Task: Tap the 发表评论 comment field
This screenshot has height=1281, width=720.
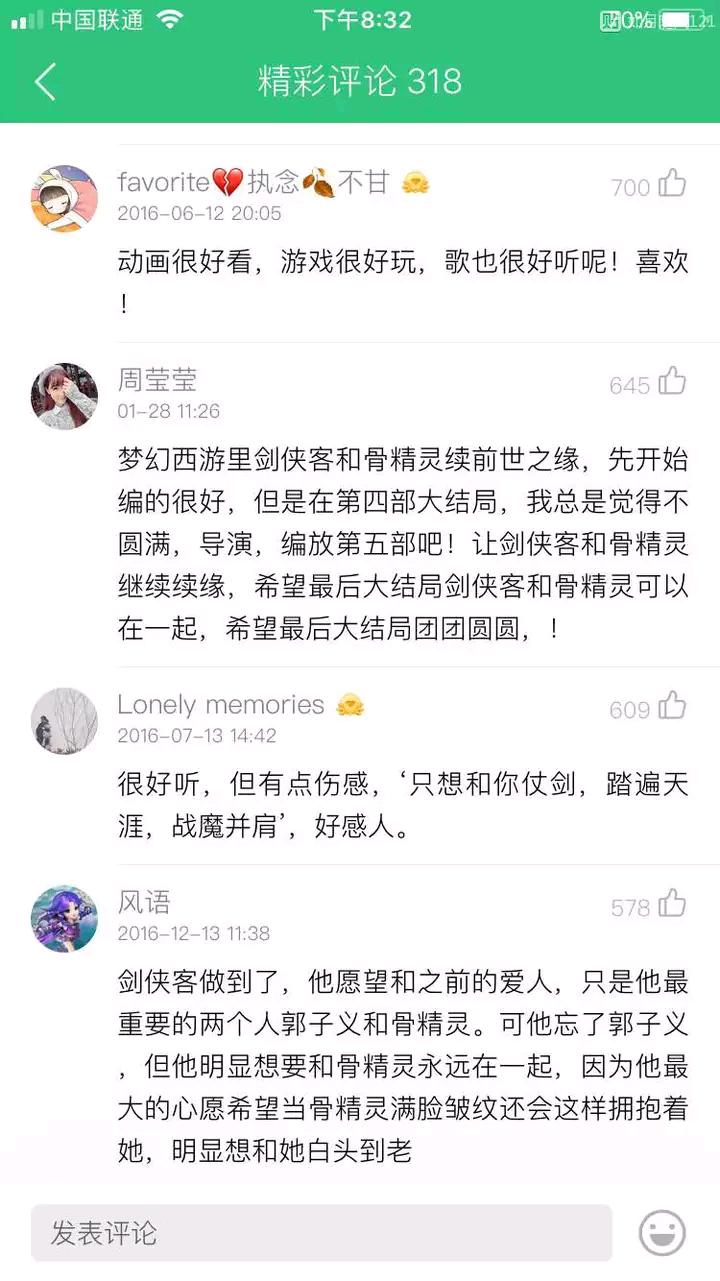Action: tap(321, 1233)
